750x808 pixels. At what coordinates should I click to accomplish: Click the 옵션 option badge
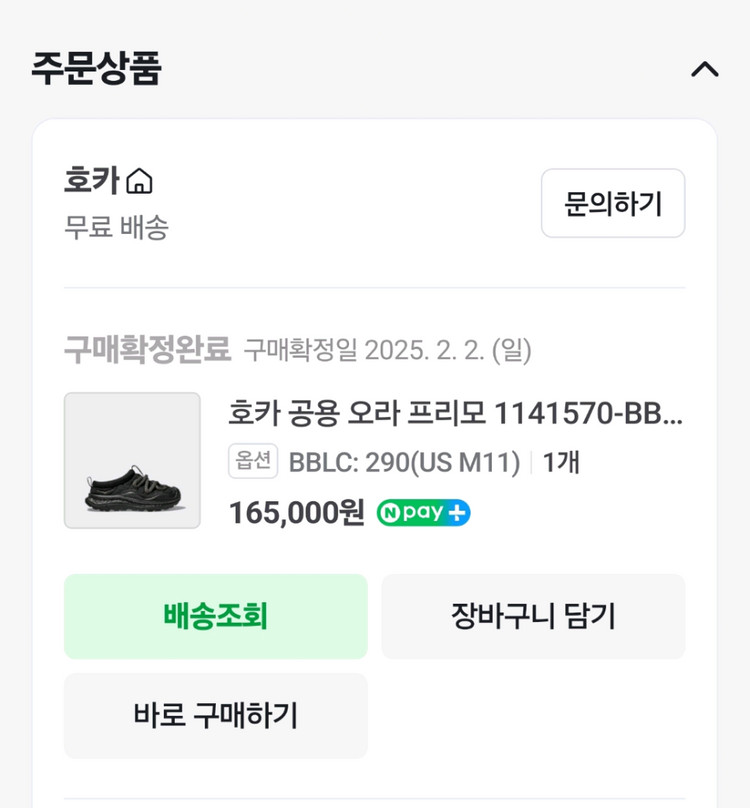(x=253, y=462)
